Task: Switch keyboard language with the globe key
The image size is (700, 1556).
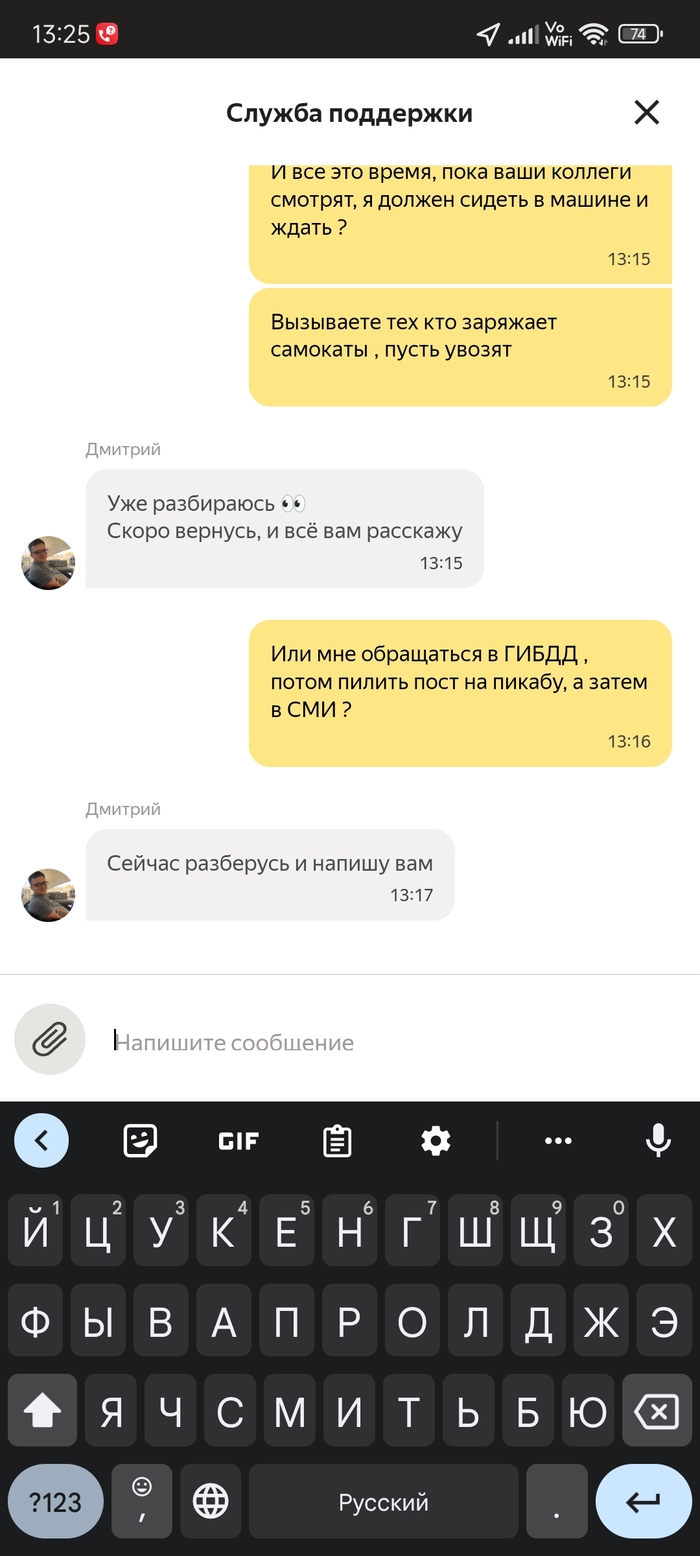Action: pos(210,1501)
